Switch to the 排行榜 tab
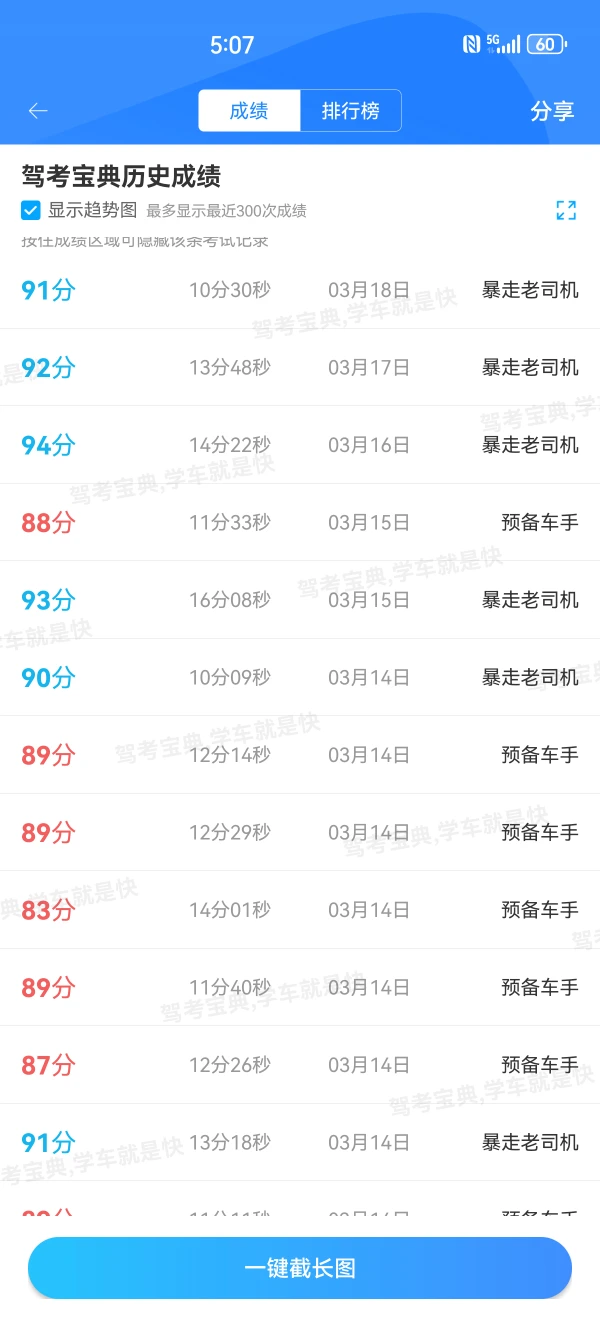 (x=351, y=111)
